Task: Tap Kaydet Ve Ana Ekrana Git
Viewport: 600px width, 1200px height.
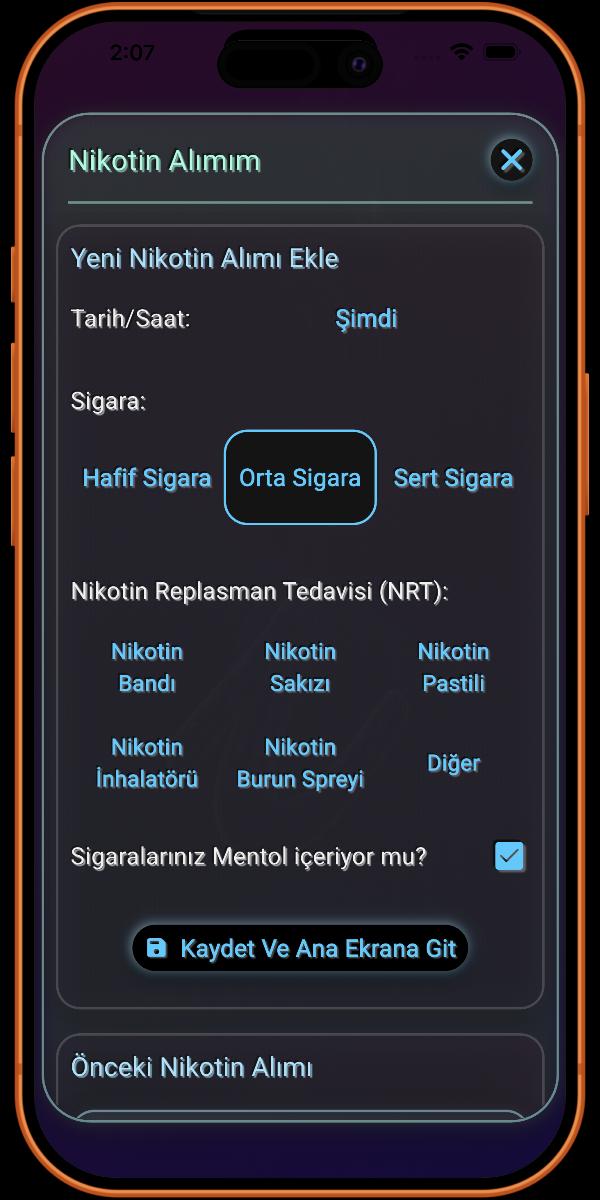Action: [x=300, y=948]
